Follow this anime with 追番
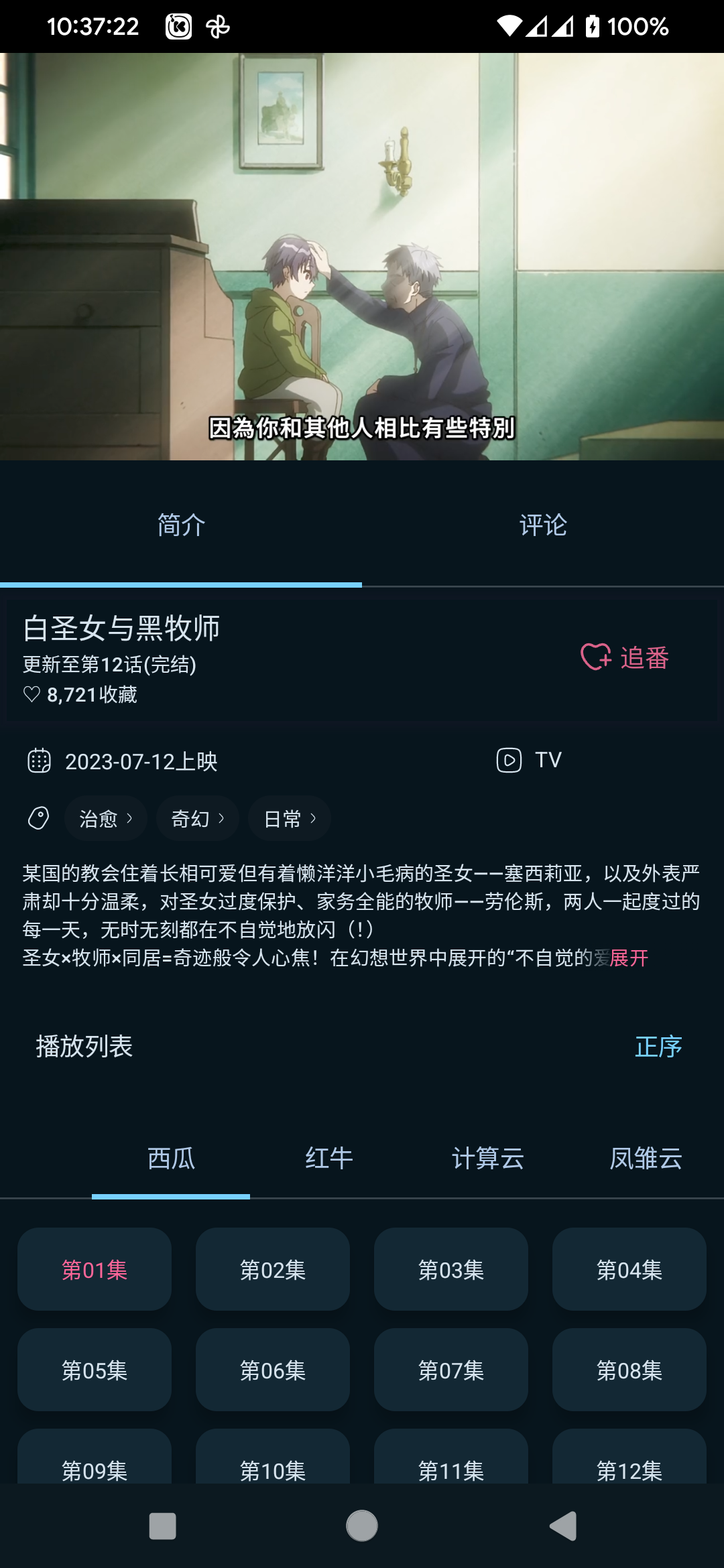Viewport: 724px width, 1568px height. pos(625,657)
